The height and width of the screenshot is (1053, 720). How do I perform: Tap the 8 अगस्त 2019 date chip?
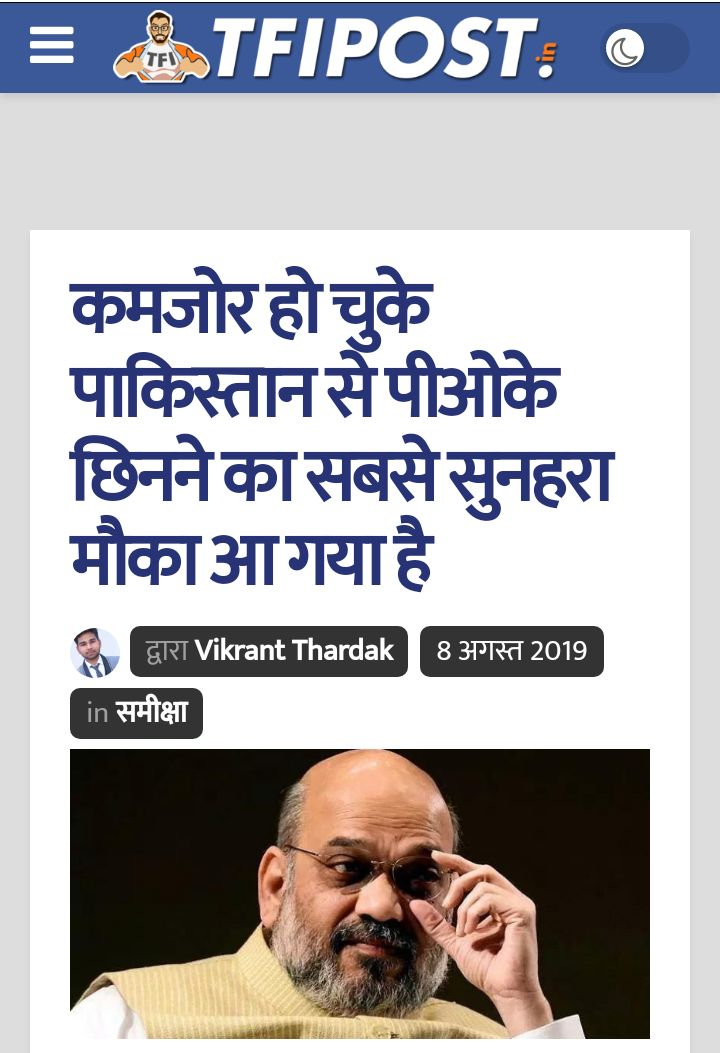[511, 651]
